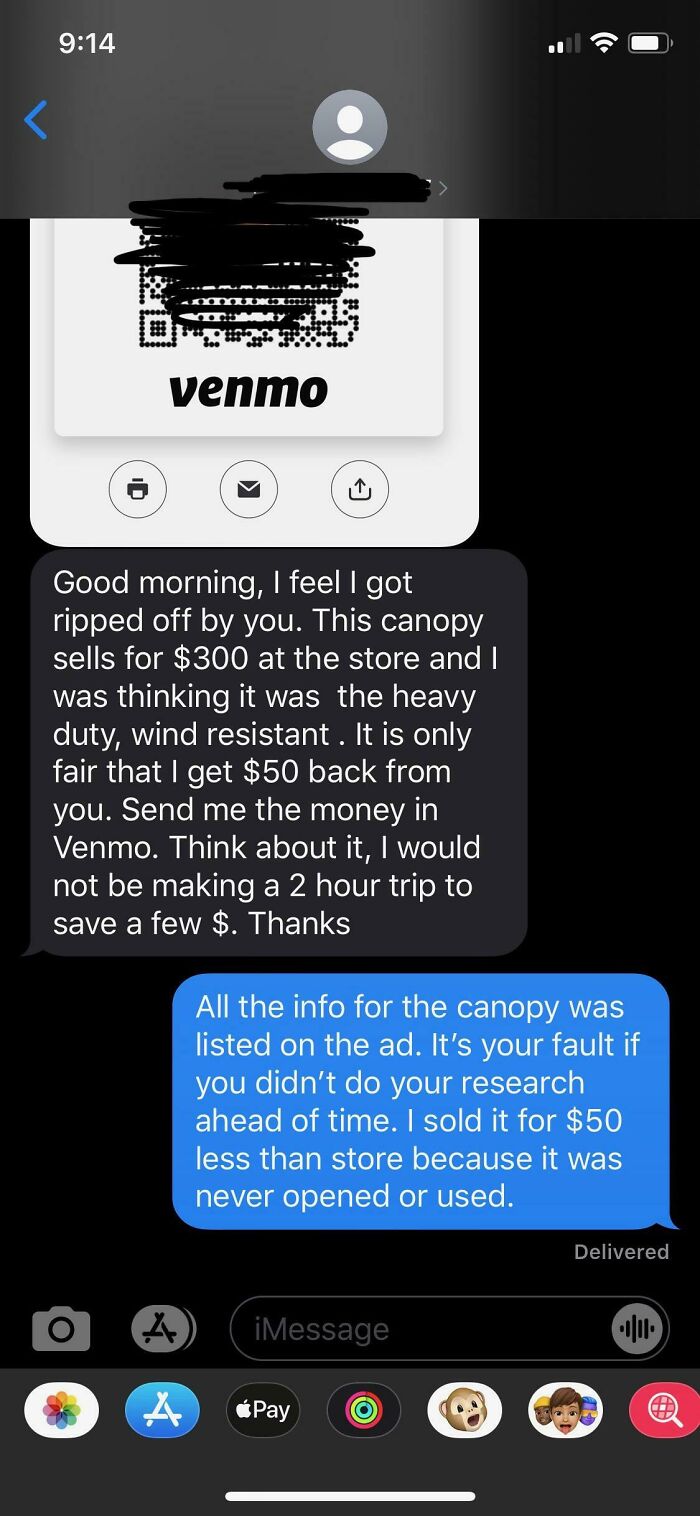Record an audio message
The width and height of the screenshot is (700, 1516).
(636, 1329)
